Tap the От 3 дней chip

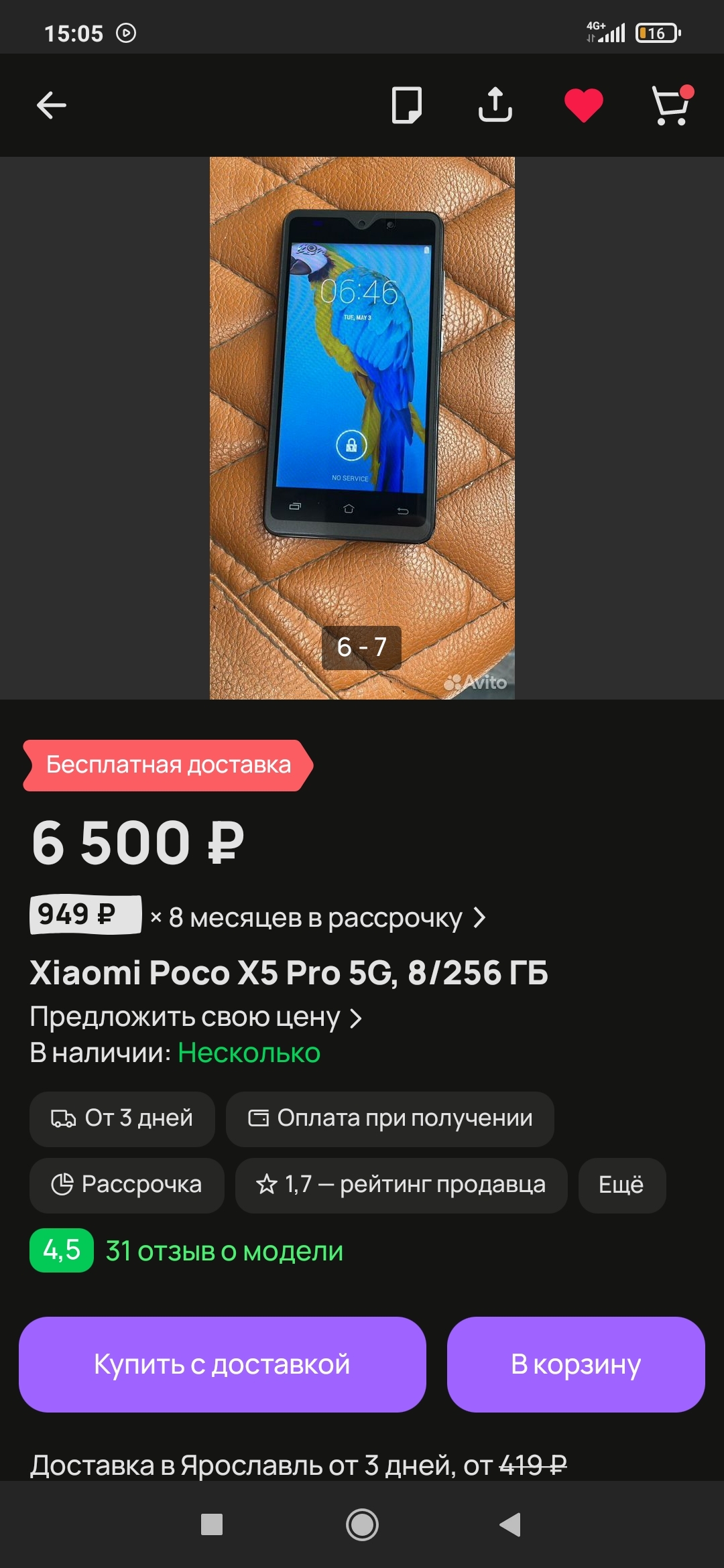tap(122, 1118)
